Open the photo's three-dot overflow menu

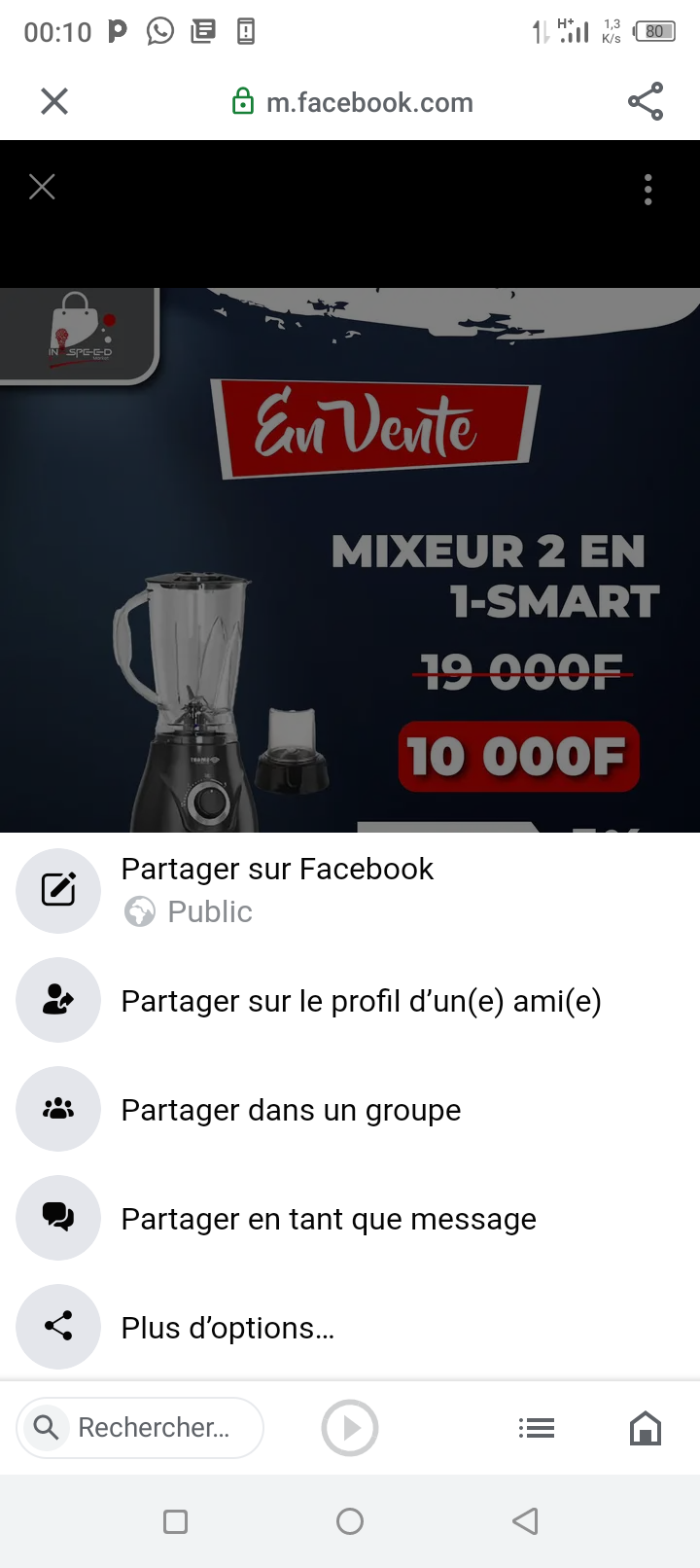click(647, 190)
